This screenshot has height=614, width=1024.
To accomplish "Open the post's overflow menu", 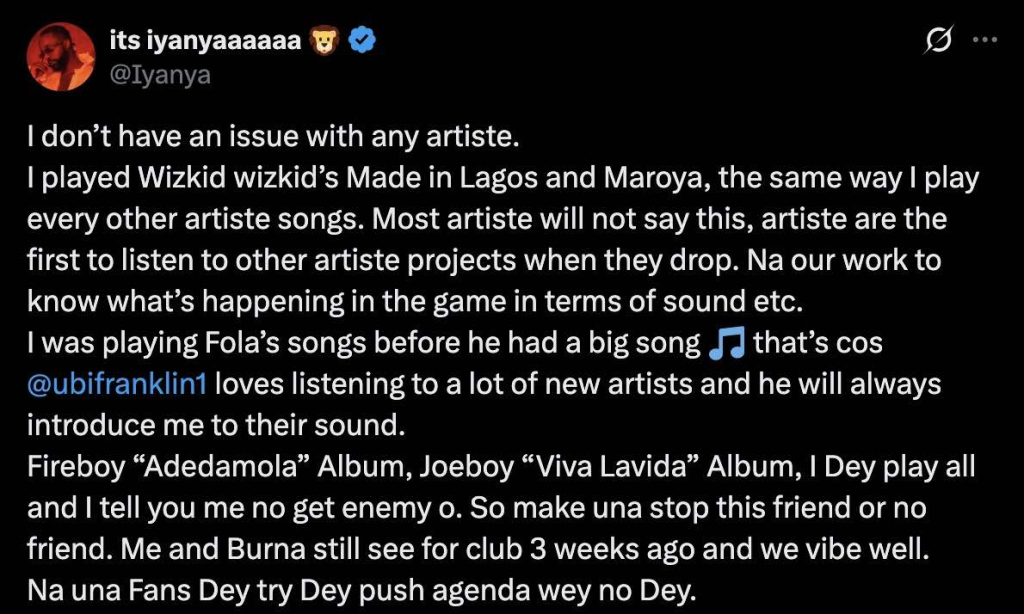I will pos(986,41).
